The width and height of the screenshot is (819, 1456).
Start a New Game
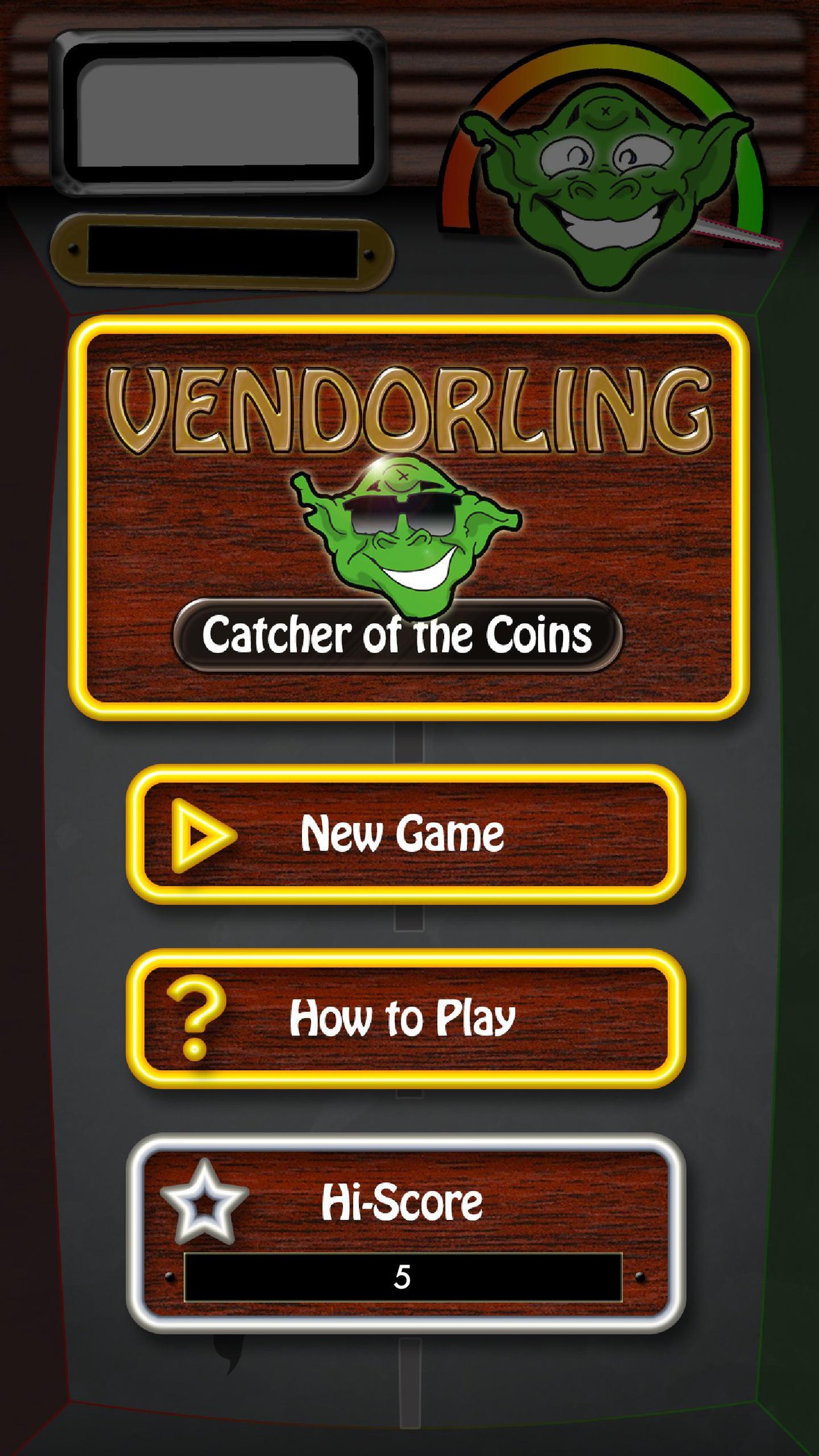(x=406, y=835)
